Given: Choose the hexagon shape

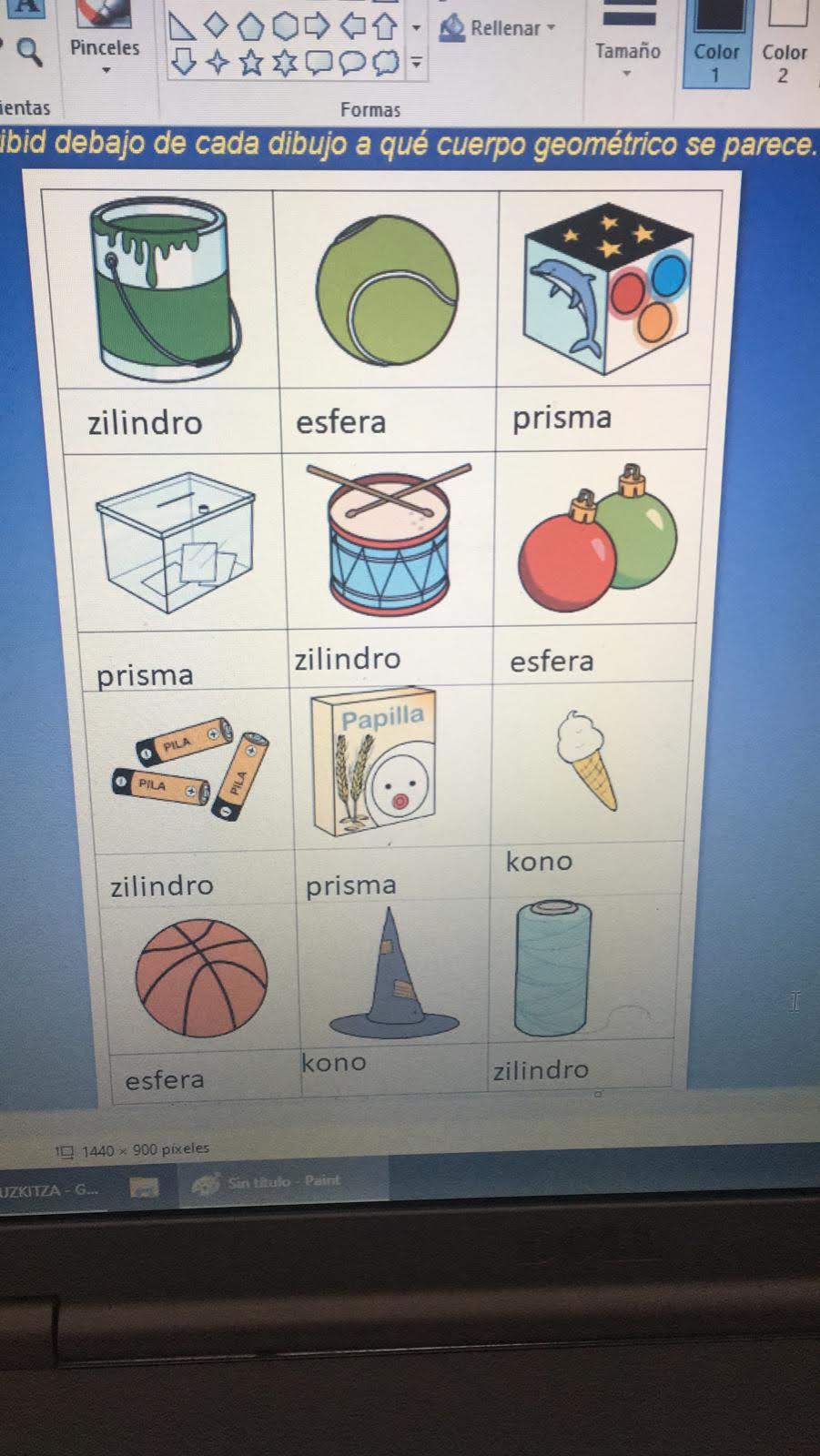Looking at the screenshot, I should [285, 25].
